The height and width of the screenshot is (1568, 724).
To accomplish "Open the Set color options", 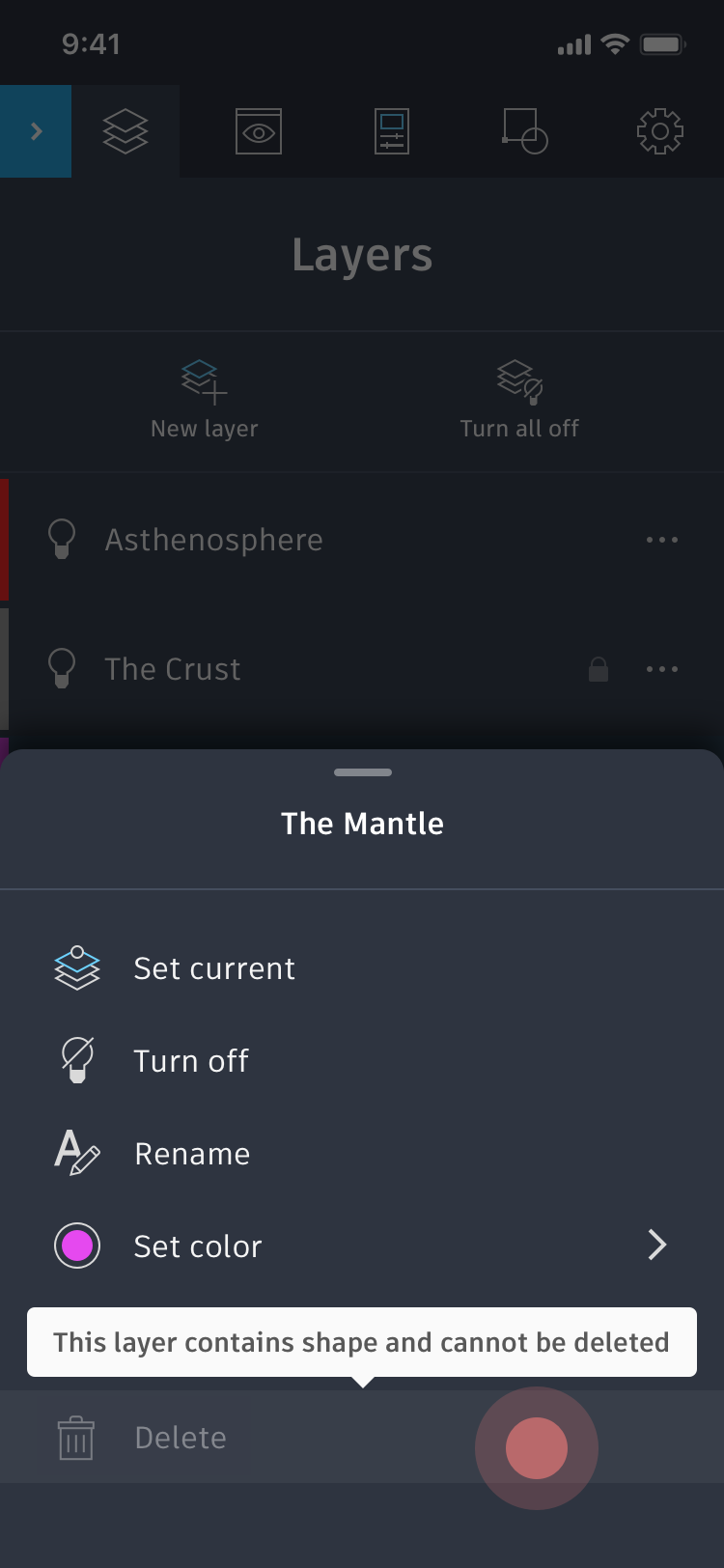I will pyautogui.click(x=362, y=1246).
